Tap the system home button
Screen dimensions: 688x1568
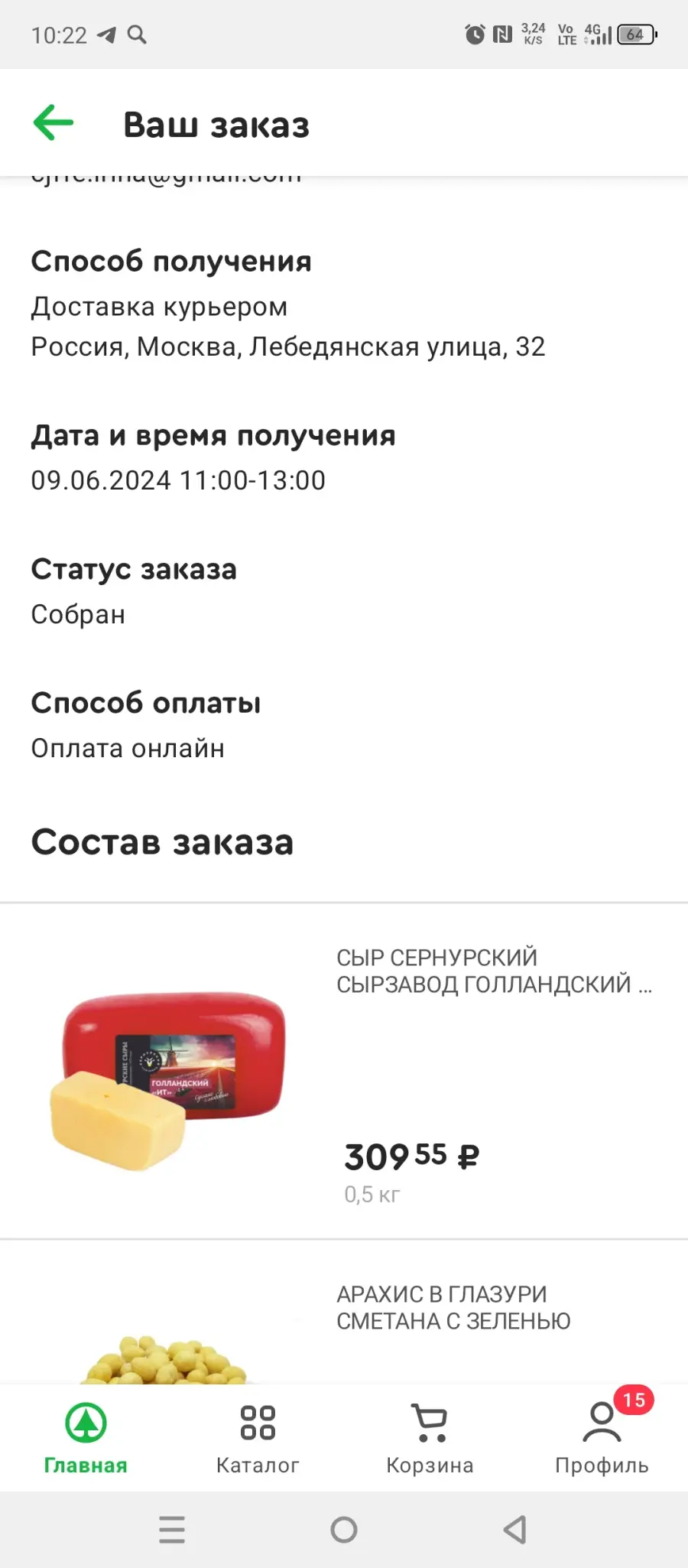[x=344, y=1530]
